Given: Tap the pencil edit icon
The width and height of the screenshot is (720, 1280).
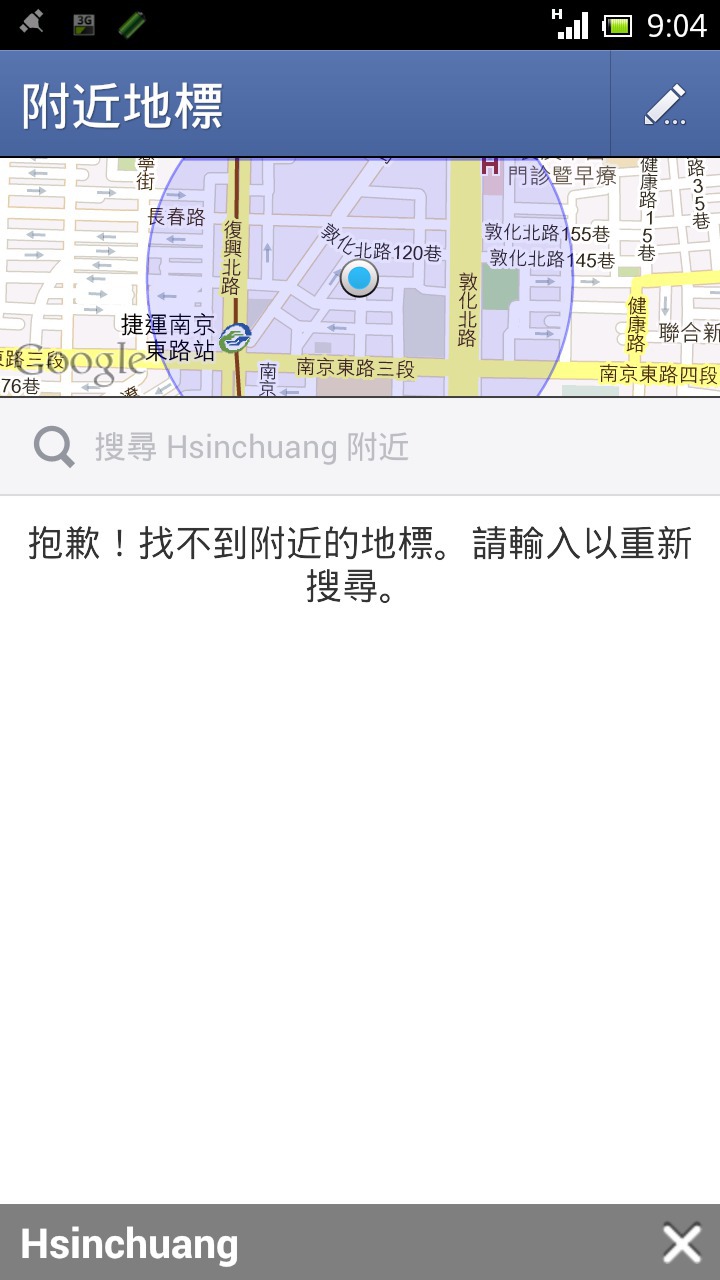Looking at the screenshot, I should (x=665, y=105).
